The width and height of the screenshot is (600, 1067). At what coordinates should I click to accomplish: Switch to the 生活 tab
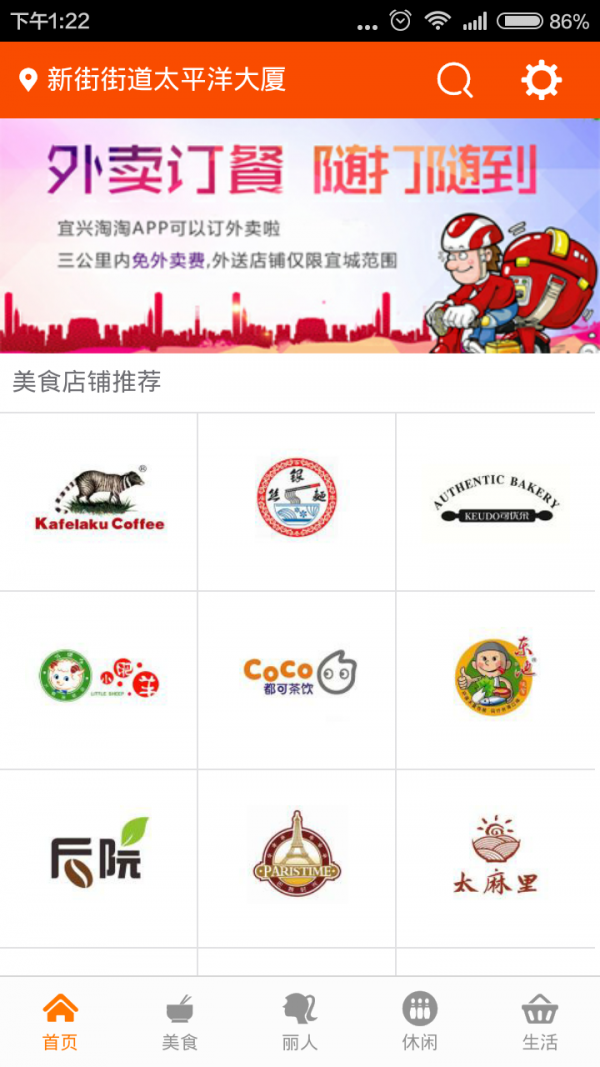click(x=540, y=1022)
